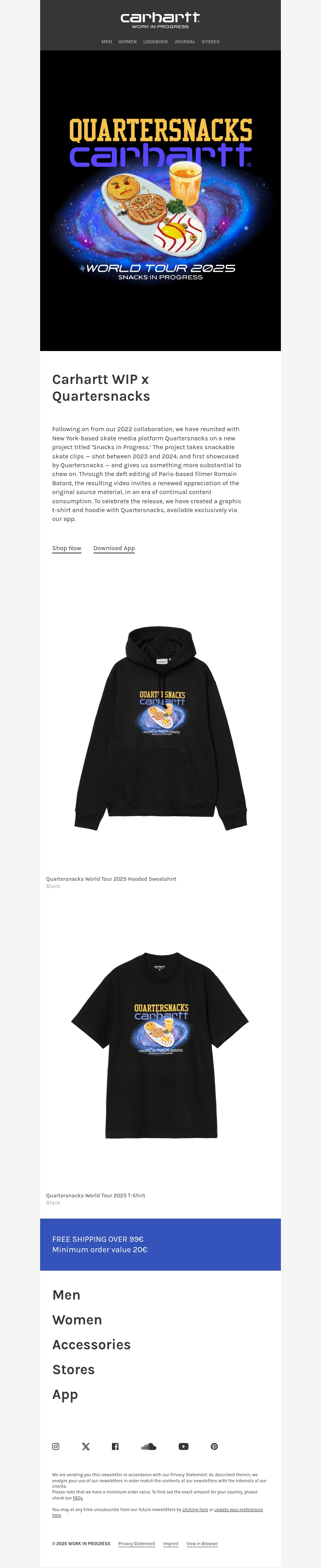Go to JOURNAL in top navigation
The width and height of the screenshot is (321, 1568).
click(x=185, y=42)
